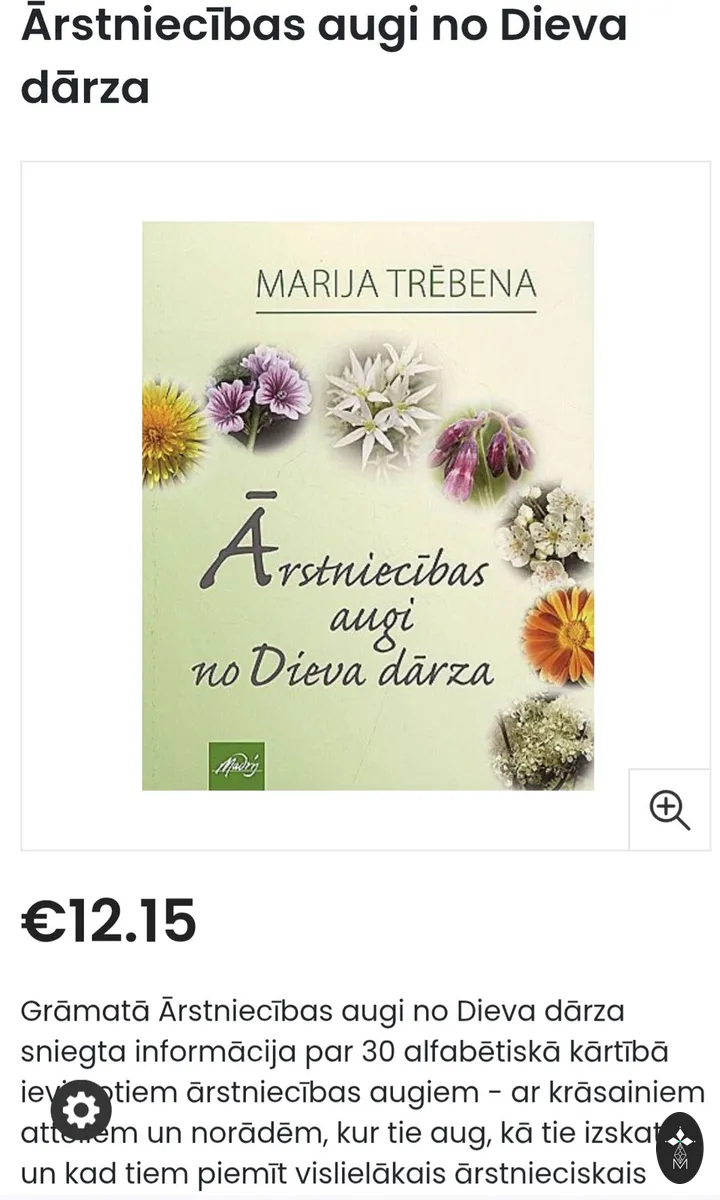Open the gear settings floating button
This screenshot has width=720, height=1200.
(81, 1110)
